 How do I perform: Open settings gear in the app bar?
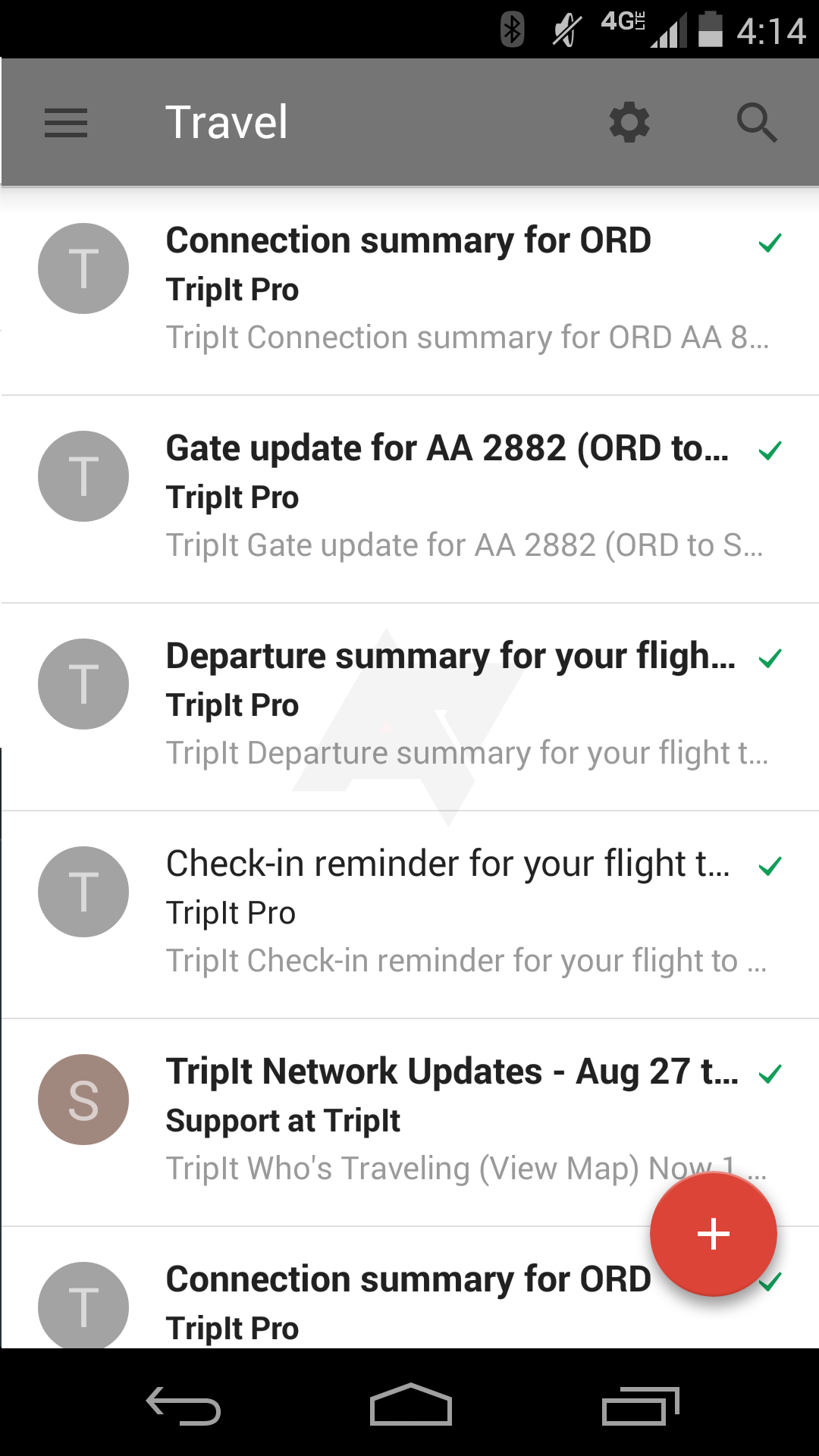click(629, 123)
